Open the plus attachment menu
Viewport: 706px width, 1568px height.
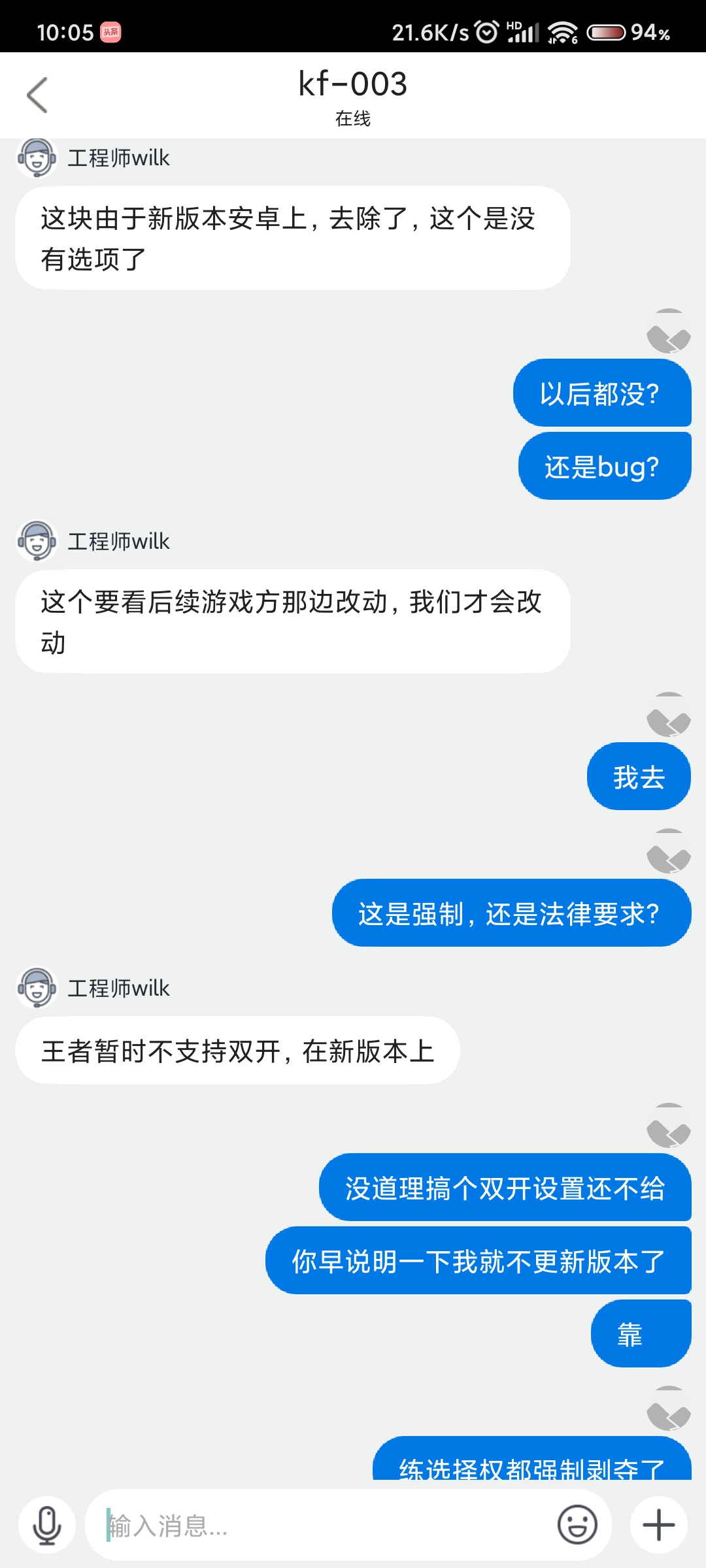(658, 1526)
